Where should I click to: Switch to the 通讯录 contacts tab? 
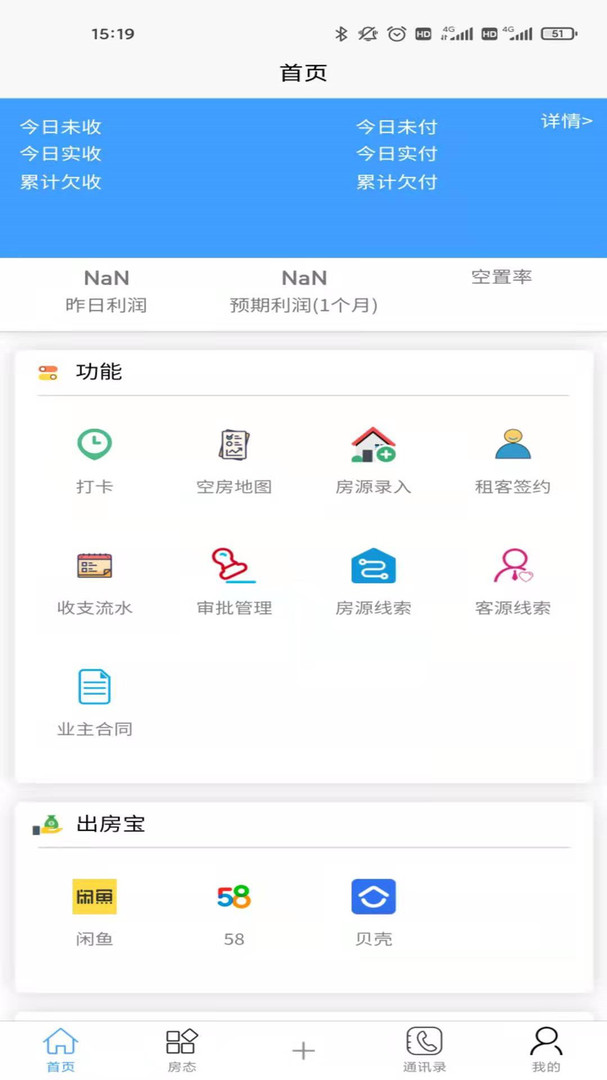pos(424,1050)
